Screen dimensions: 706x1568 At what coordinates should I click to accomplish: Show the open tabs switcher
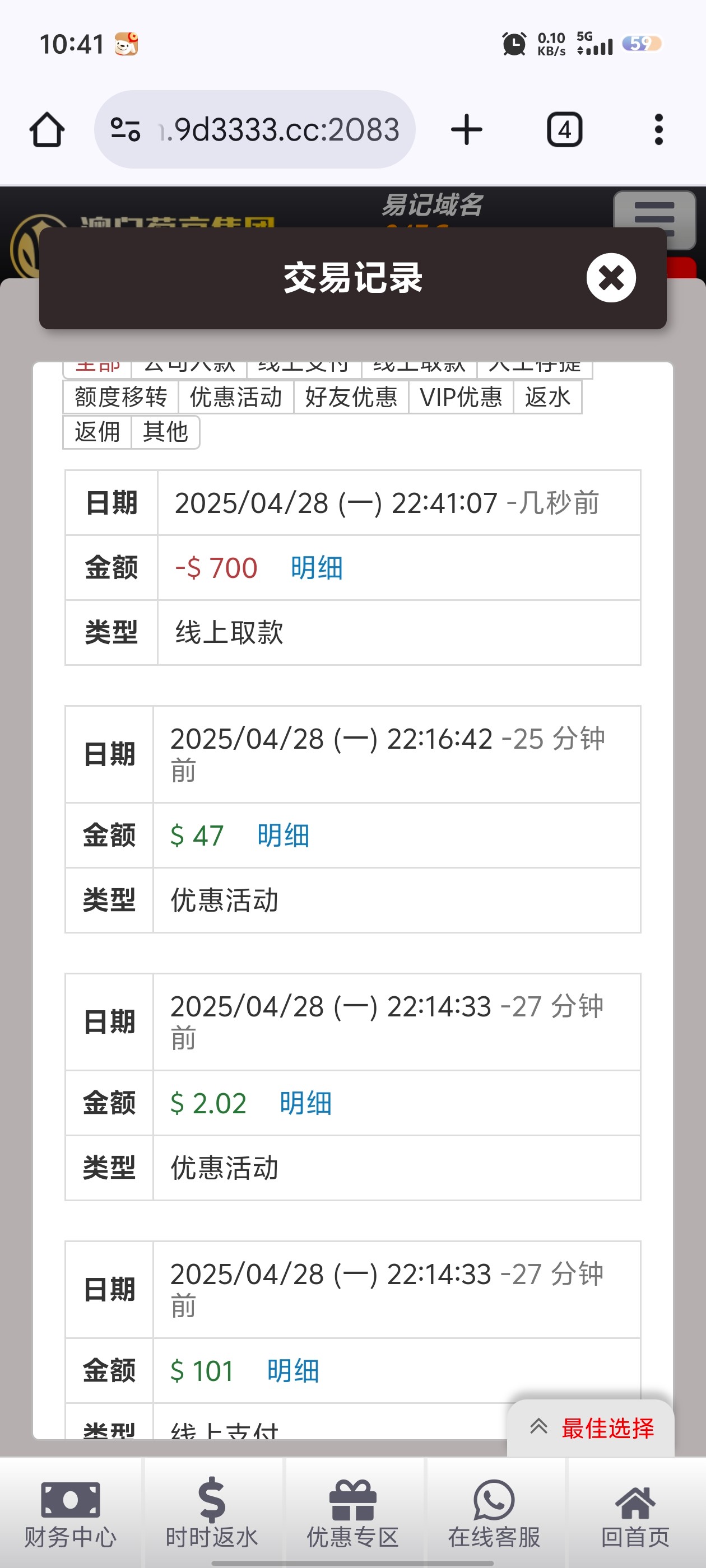(x=564, y=130)
